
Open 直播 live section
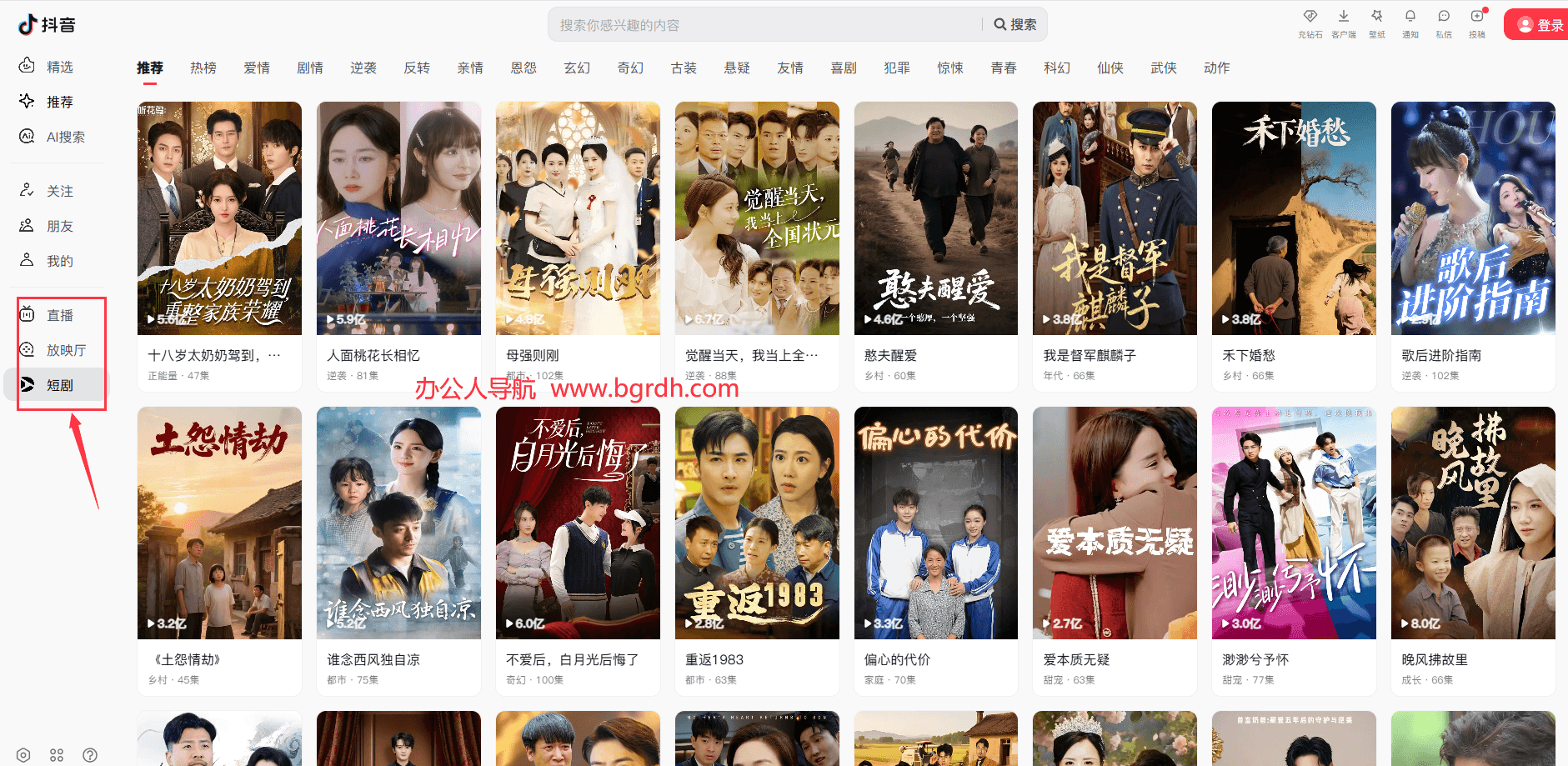pos(59,315)
